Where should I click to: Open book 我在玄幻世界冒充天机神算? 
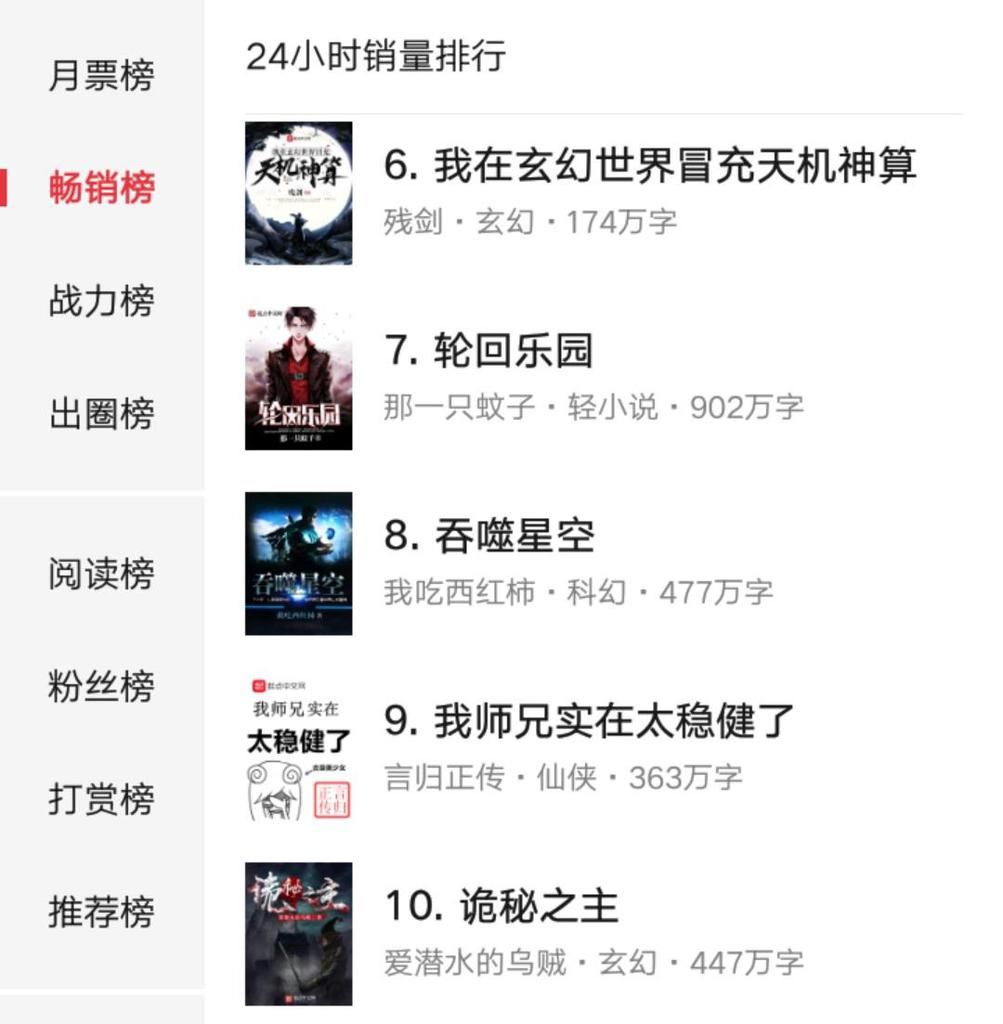click(649, 167)
